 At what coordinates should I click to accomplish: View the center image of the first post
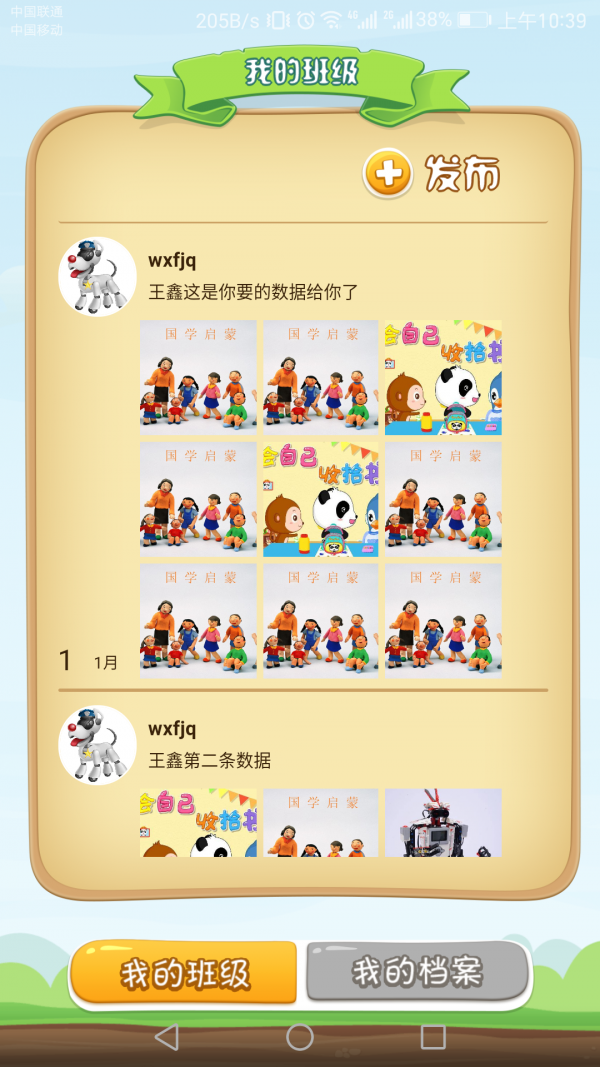coord(321,499)
